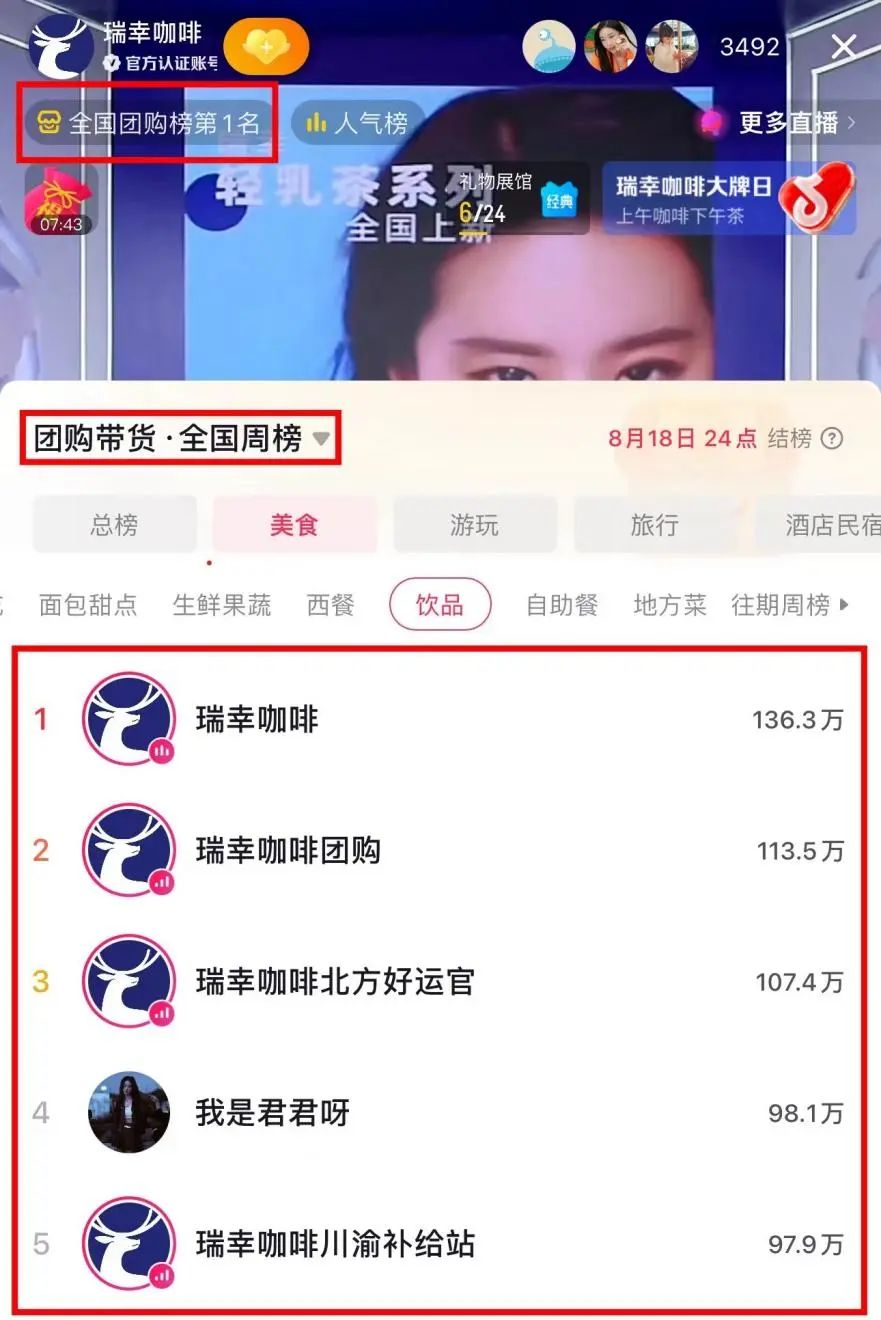Open 往期周榜 past weekly rankings
The height and width of the screenshot is (1320, 881).
[789, 605]
